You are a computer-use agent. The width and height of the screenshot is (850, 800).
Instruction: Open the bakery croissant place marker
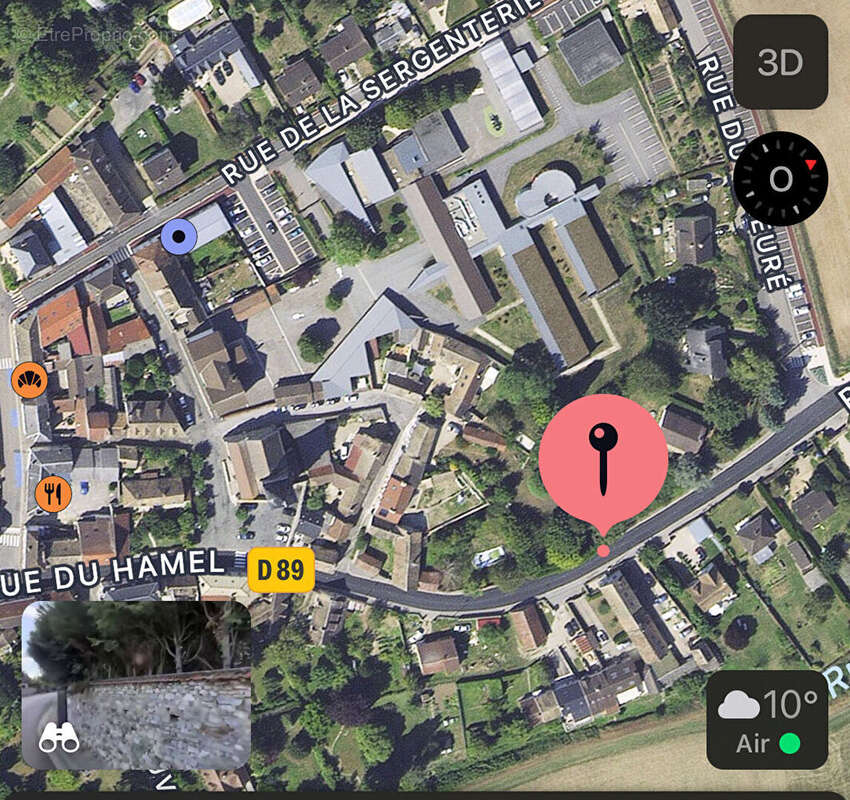(29, 380)
